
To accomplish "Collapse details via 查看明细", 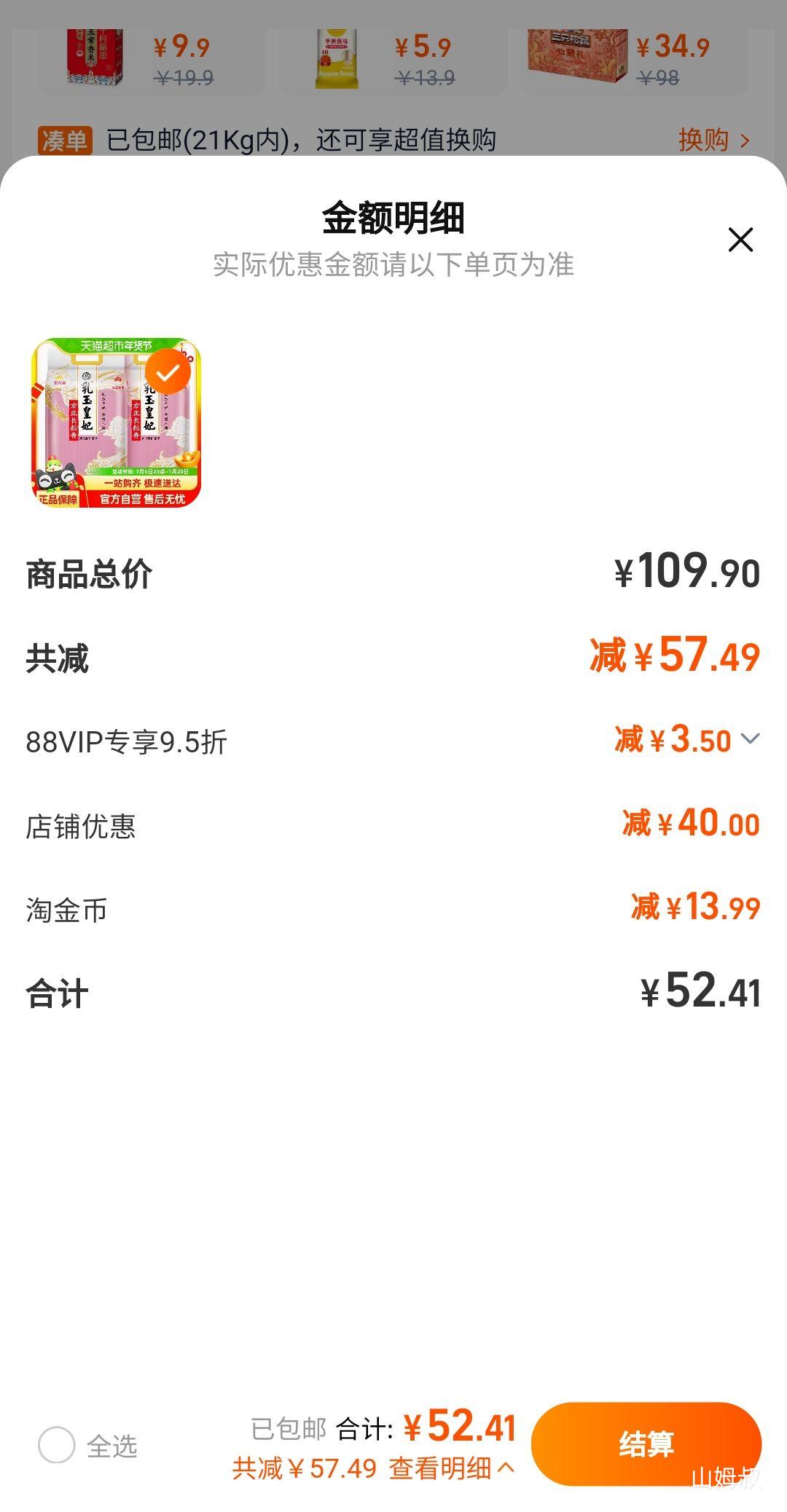I will [450, 1468].
